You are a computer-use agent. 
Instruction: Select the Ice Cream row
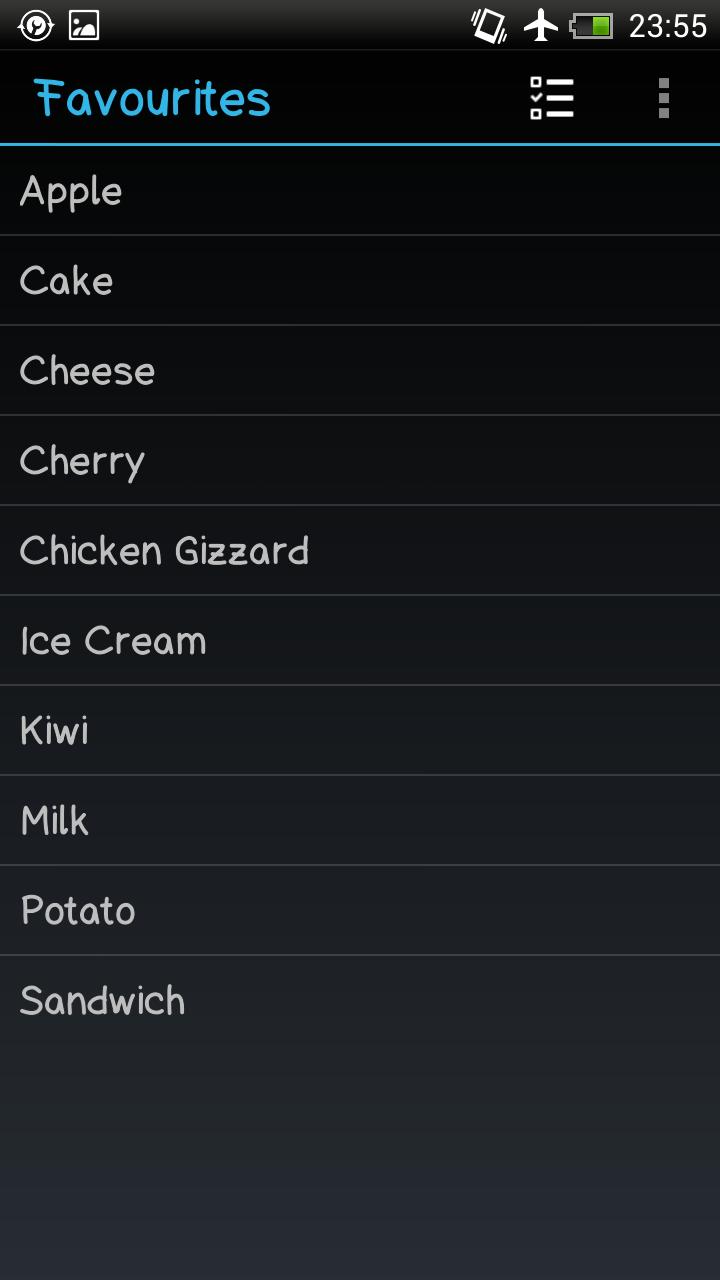(x=360, y=641)
